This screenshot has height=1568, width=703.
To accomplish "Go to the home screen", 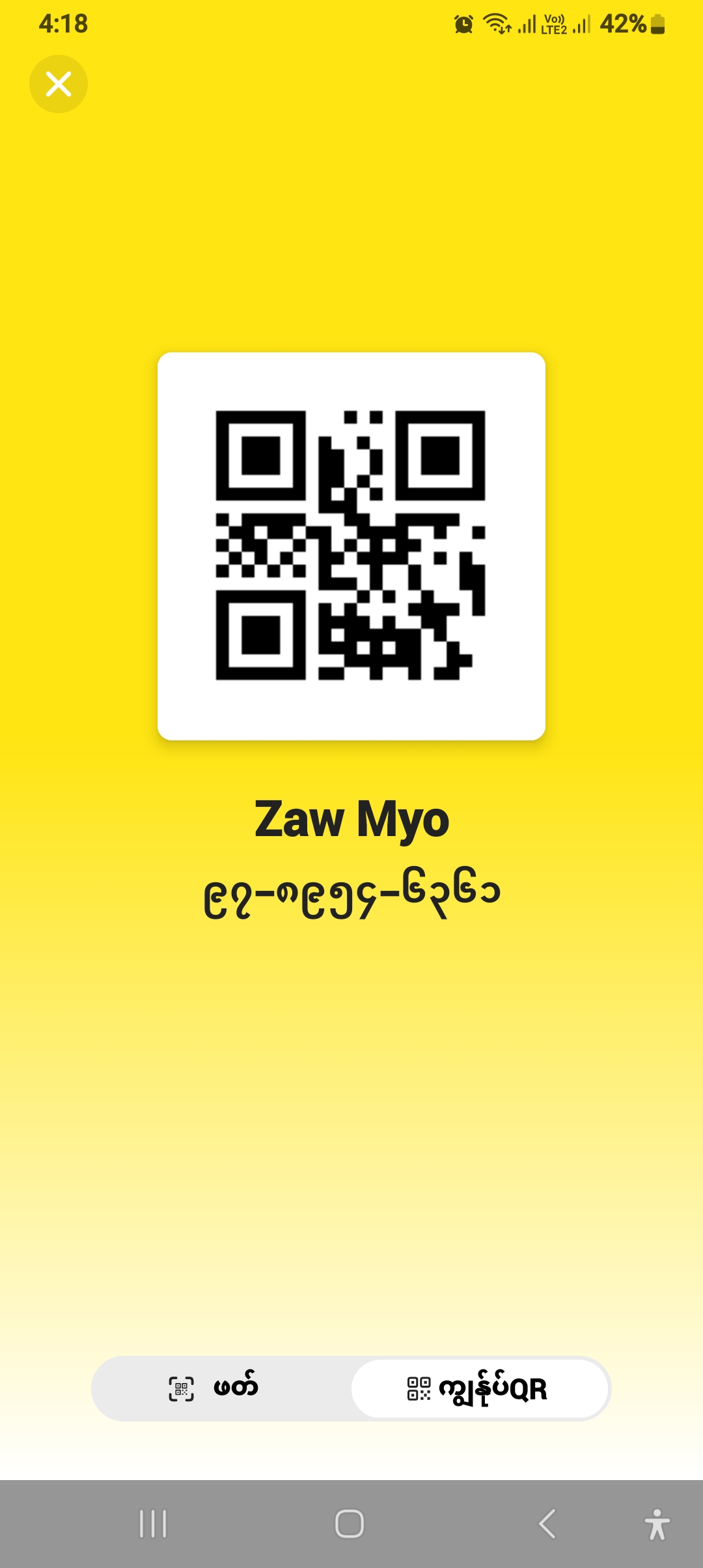I will point(350,1524).
